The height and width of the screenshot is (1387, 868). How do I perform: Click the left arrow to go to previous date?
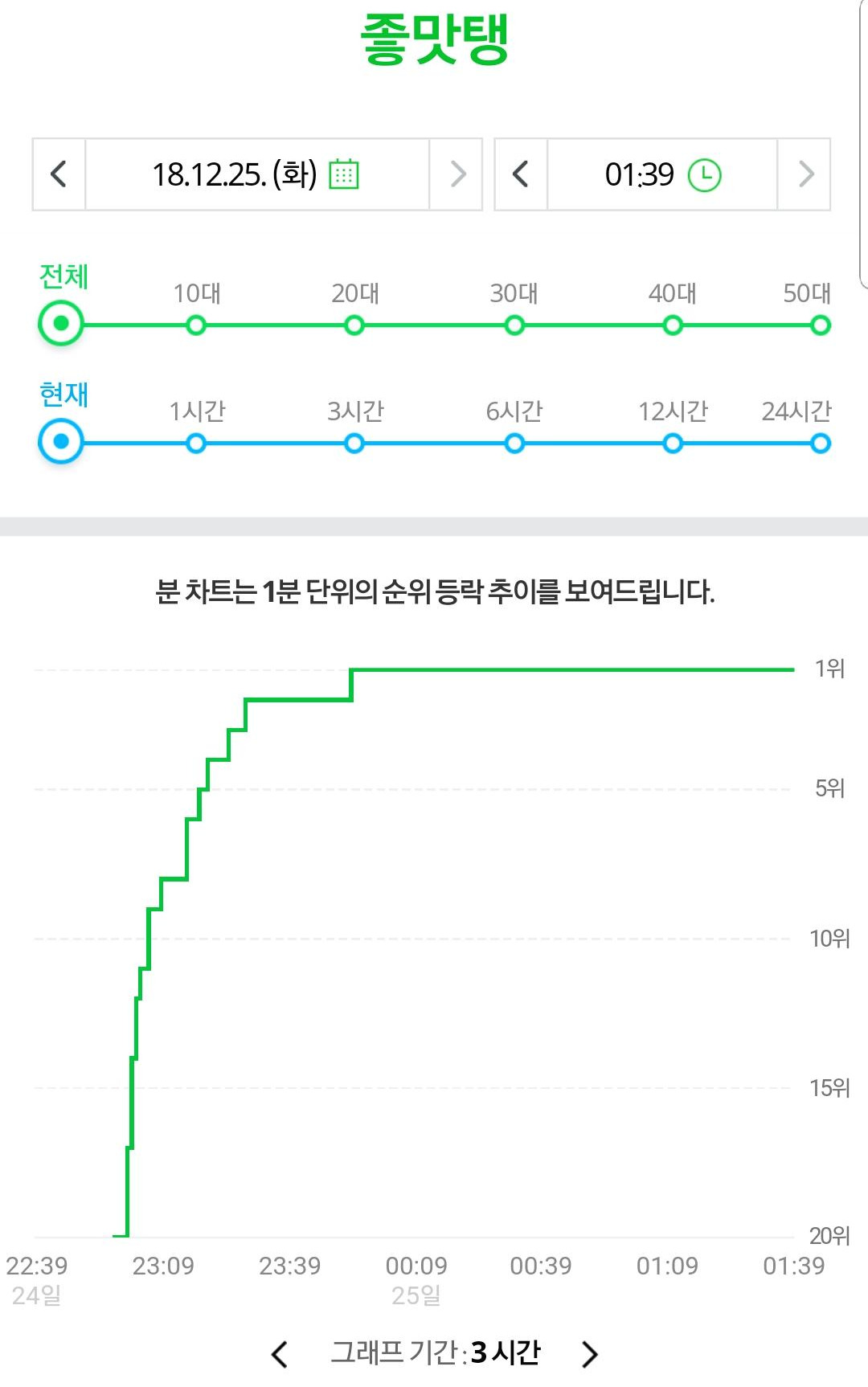(x=59, y=174)
